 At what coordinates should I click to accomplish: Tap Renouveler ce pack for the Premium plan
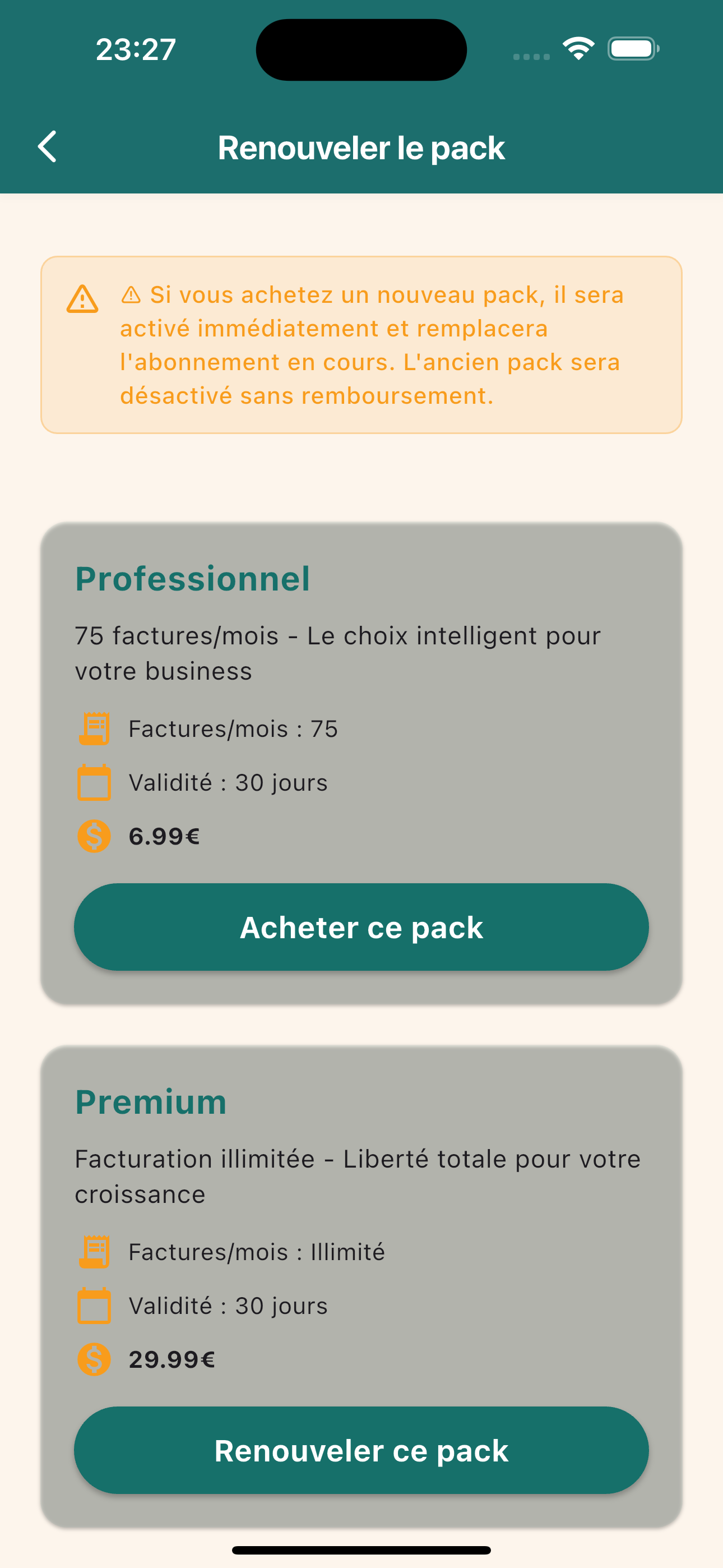[361, 1450]
